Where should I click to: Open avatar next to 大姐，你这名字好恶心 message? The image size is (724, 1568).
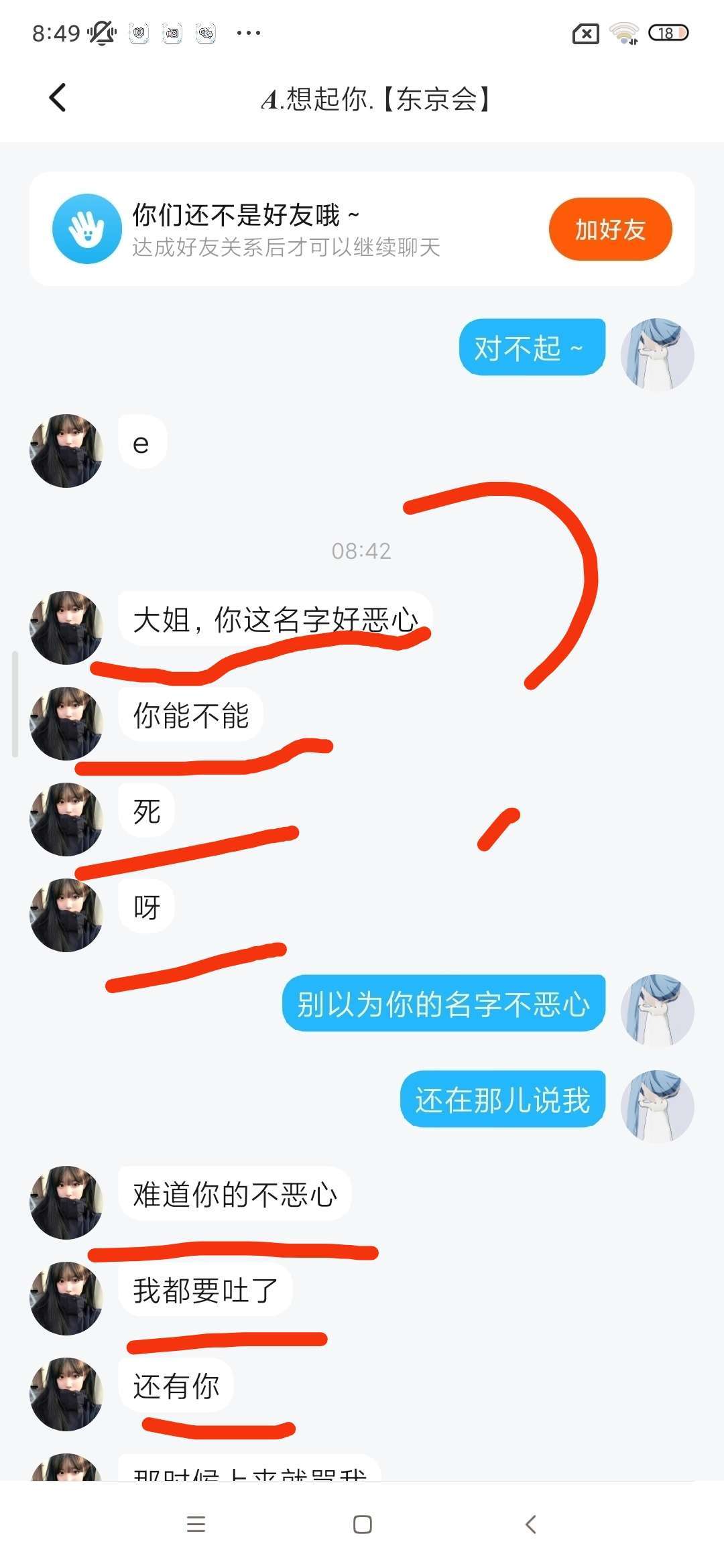point(66,627)
